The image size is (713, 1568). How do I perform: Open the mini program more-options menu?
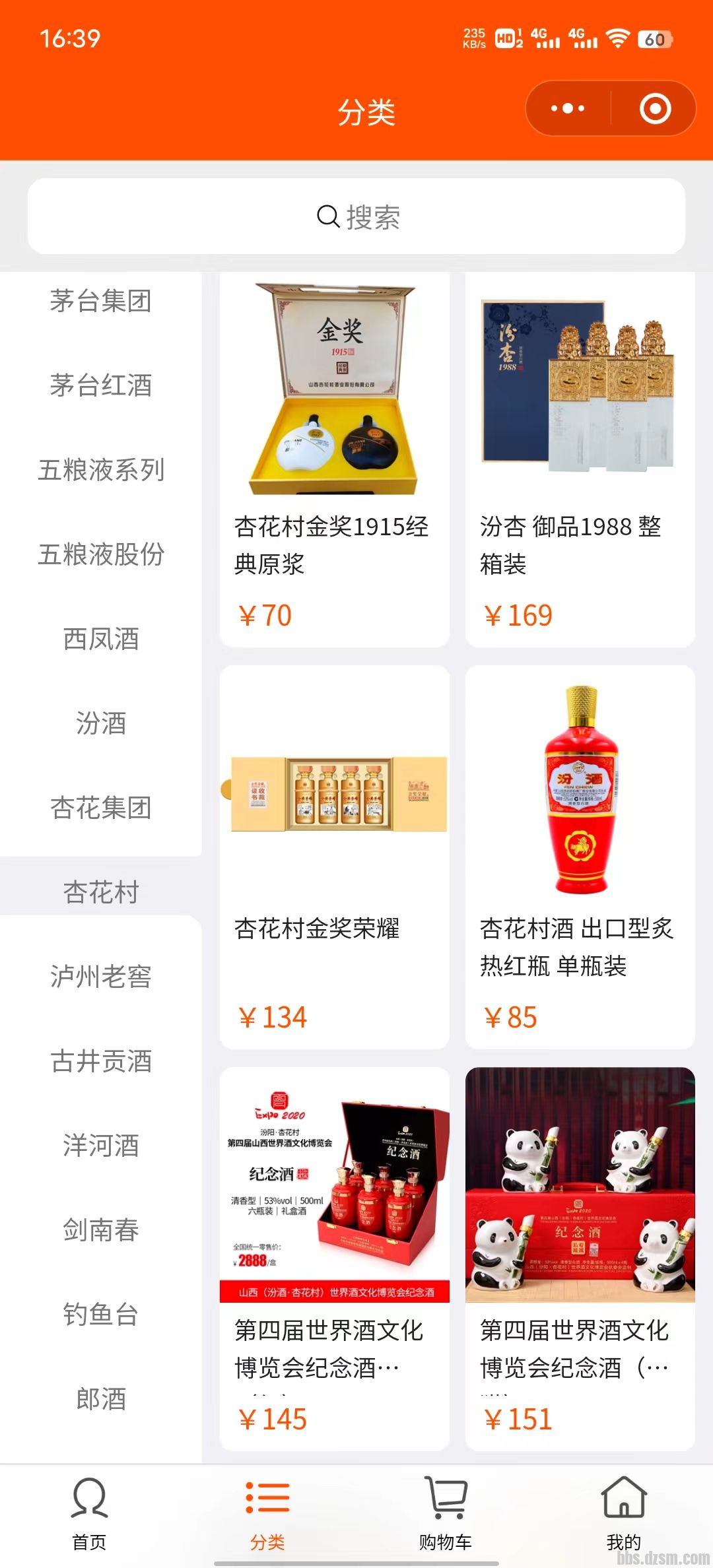[x=568, y=109]
